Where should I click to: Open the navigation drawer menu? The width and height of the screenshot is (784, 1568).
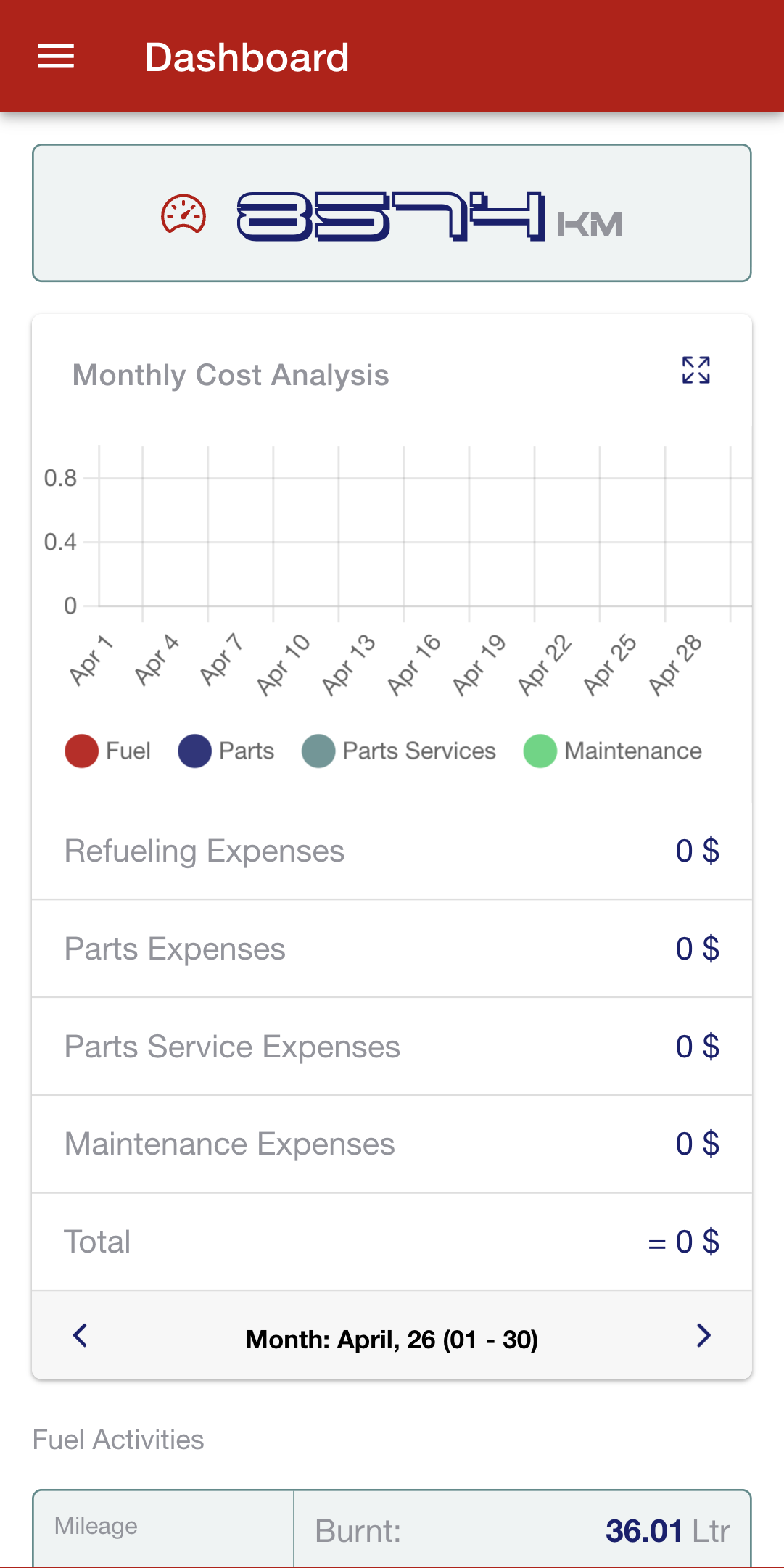(56, 56)
